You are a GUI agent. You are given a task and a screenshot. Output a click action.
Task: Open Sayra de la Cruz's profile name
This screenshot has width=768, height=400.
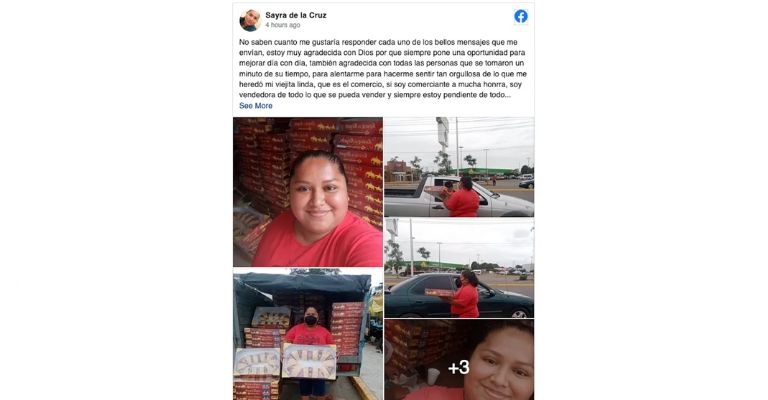[296, 15]
